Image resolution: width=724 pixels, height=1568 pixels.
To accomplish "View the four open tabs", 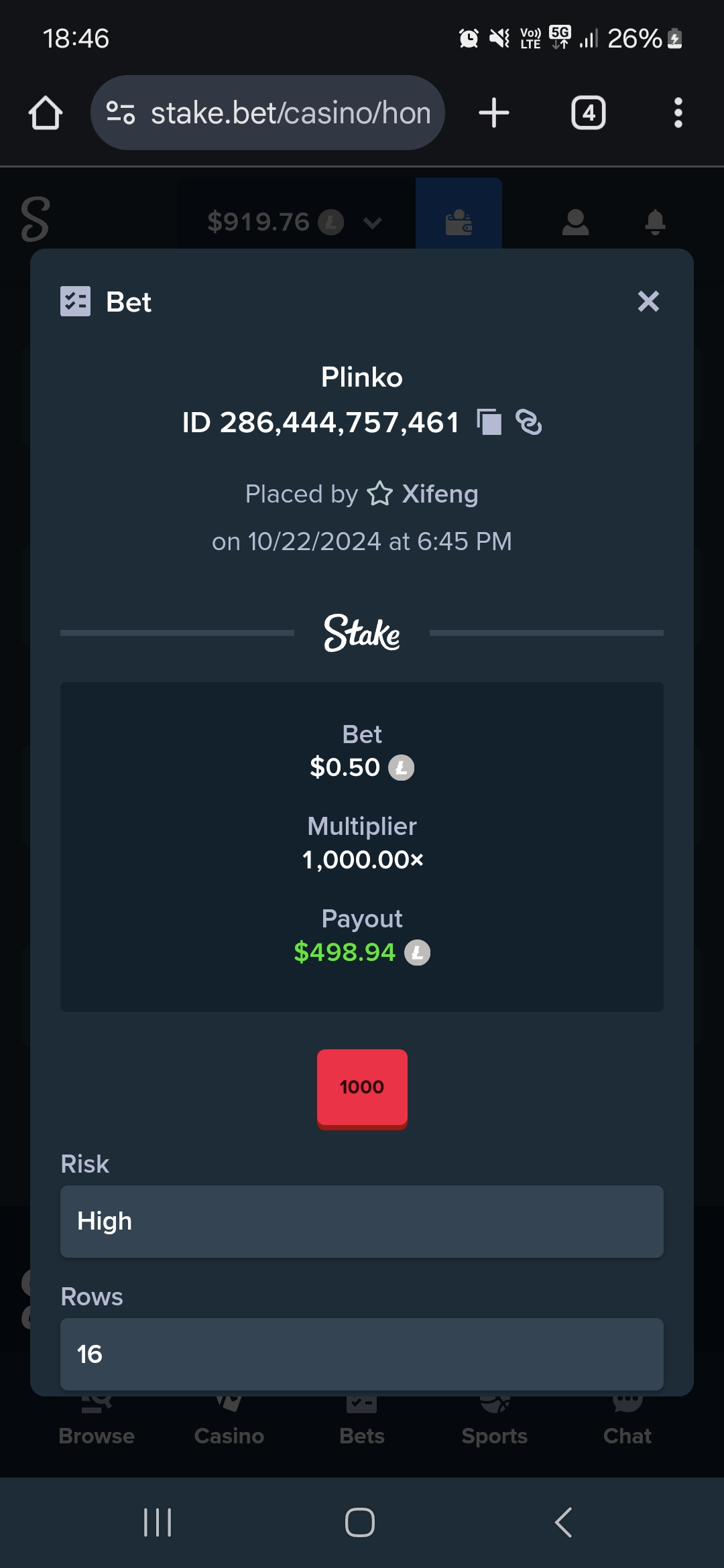I will pyautogui.click(x=589, y=113).
